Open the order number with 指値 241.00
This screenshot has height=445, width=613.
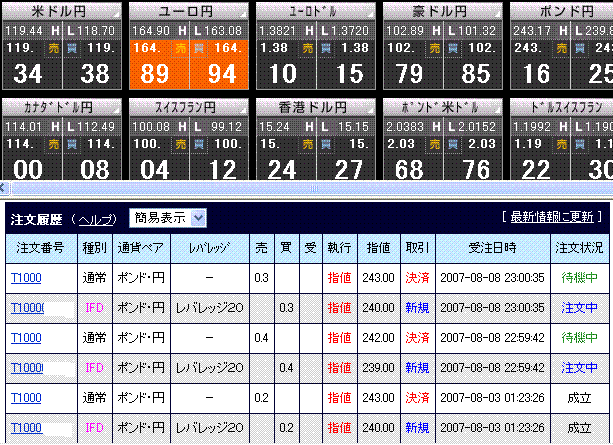(x=24, y=398)
